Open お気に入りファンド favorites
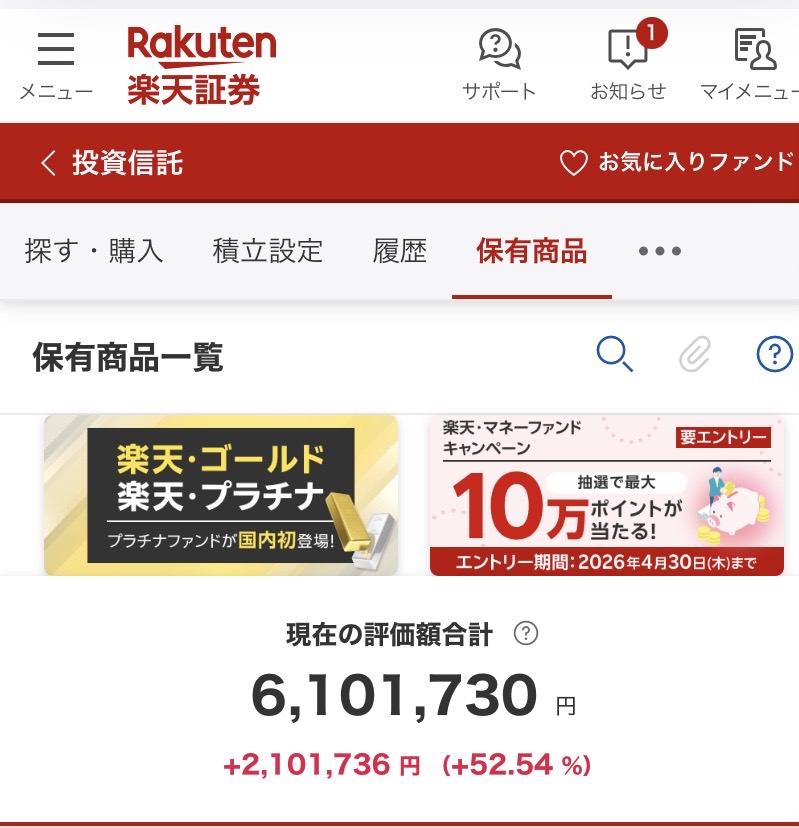The image size is (799, 828). [x=676, y=163]
